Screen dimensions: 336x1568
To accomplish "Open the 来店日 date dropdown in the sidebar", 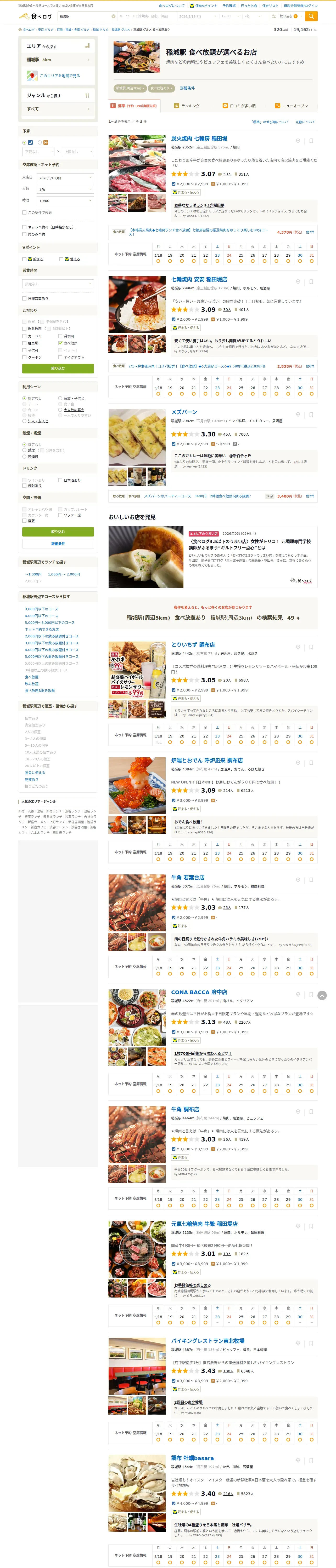I will pyautogui.click(x=65, y=178).
